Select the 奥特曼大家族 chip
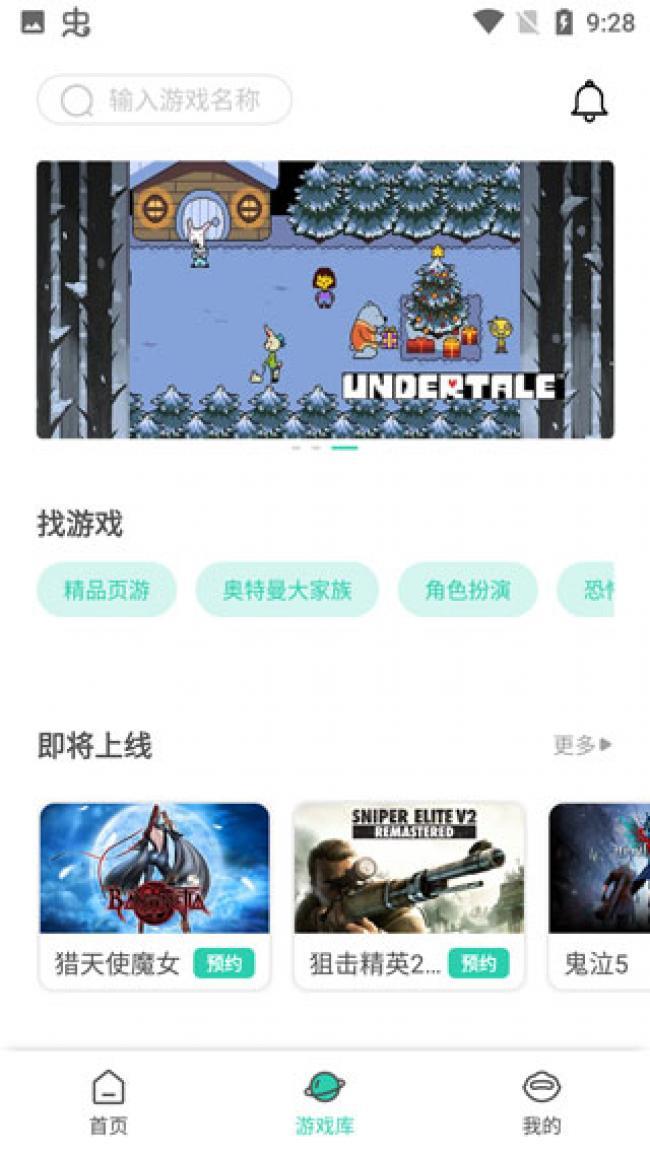Viewport: 650px width, 1155px height. click(x=287, y=590)
